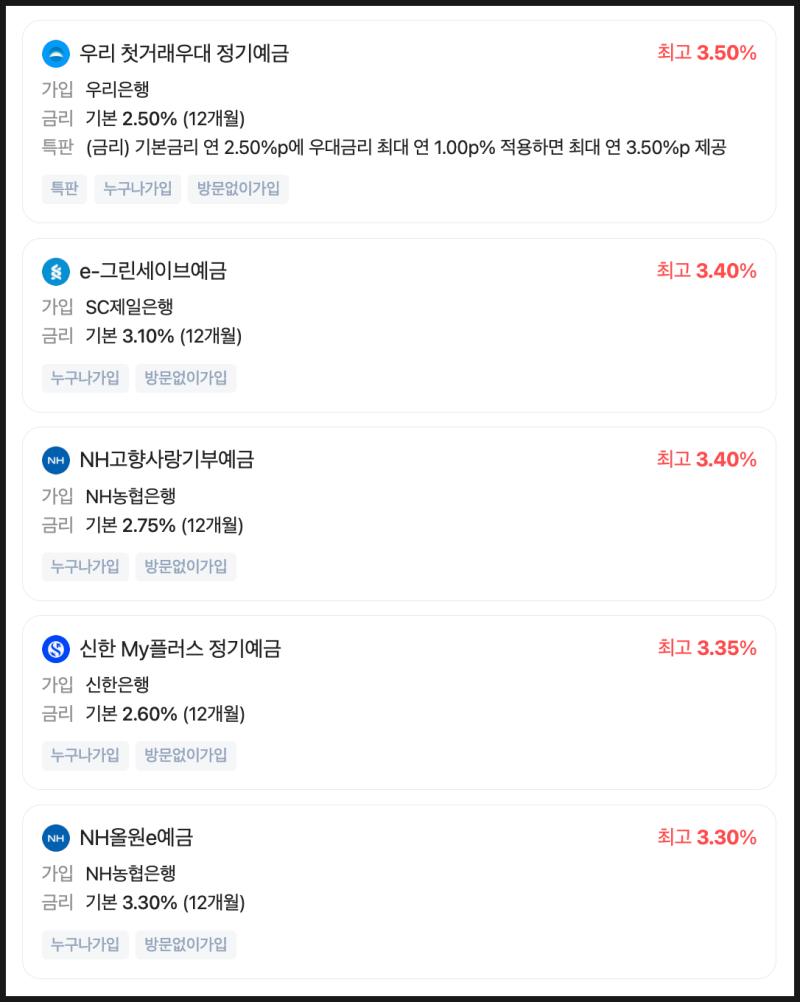
Task: Open the 신한 My플러스 정기예금 listing
Action: pyautogui.click(x=180, y=649)
